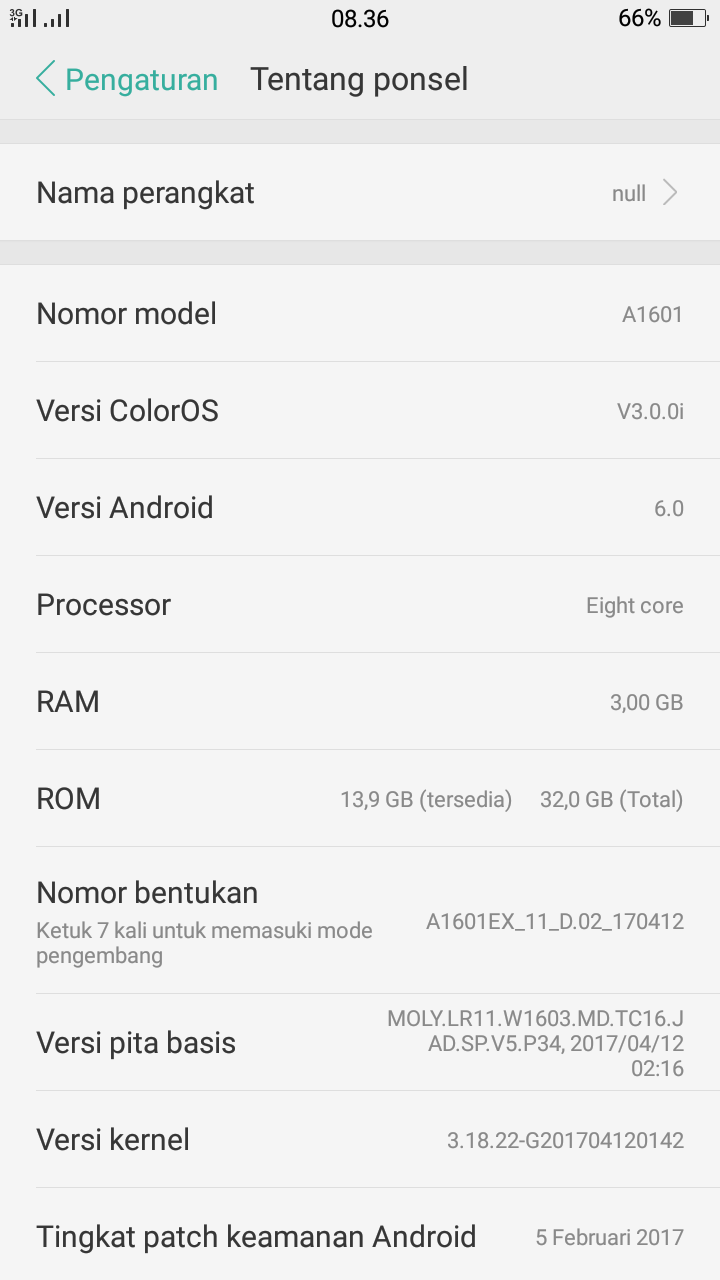Go back to Pengaturan
Viewport: 720px width, 1280px height.
pos(127,80)
